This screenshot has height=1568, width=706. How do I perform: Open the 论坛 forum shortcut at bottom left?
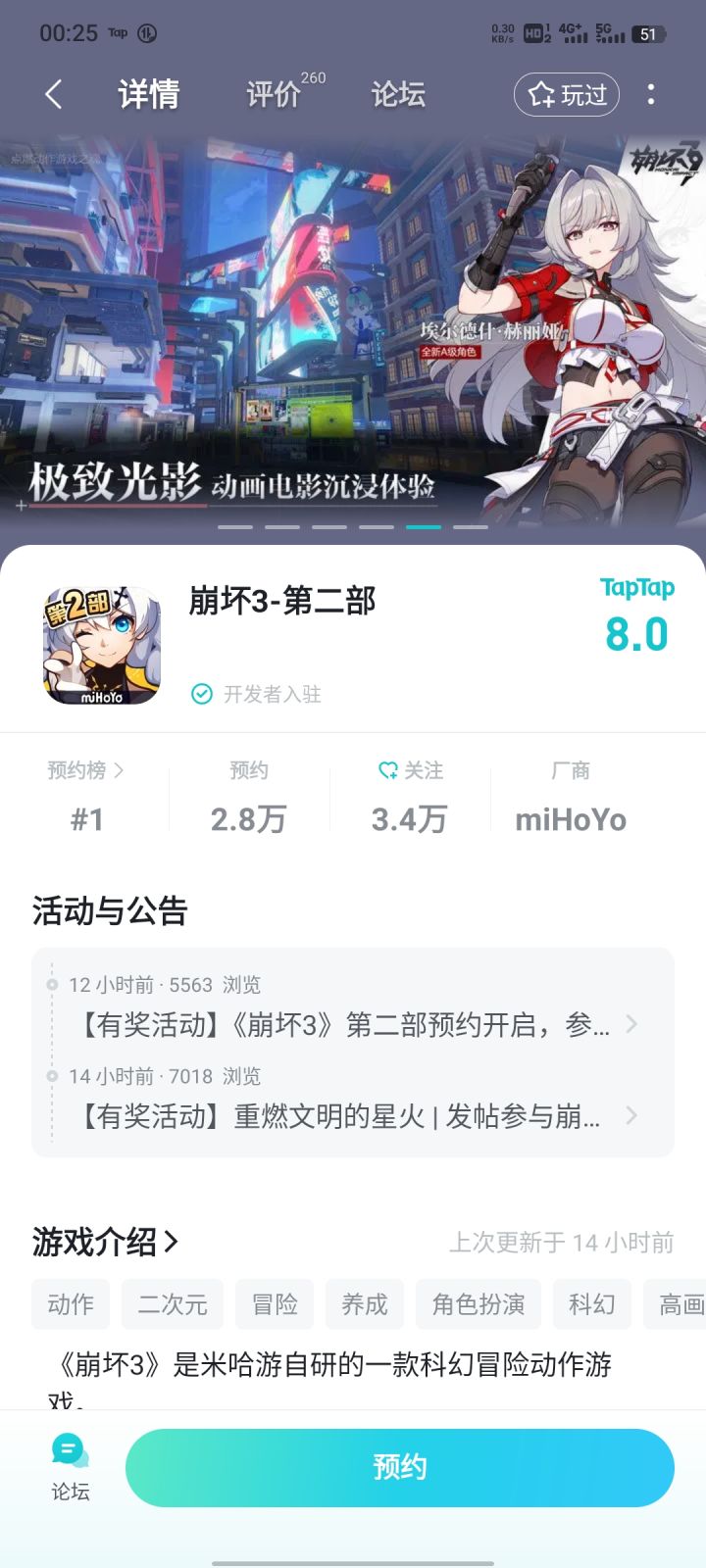coord(67,1466)
